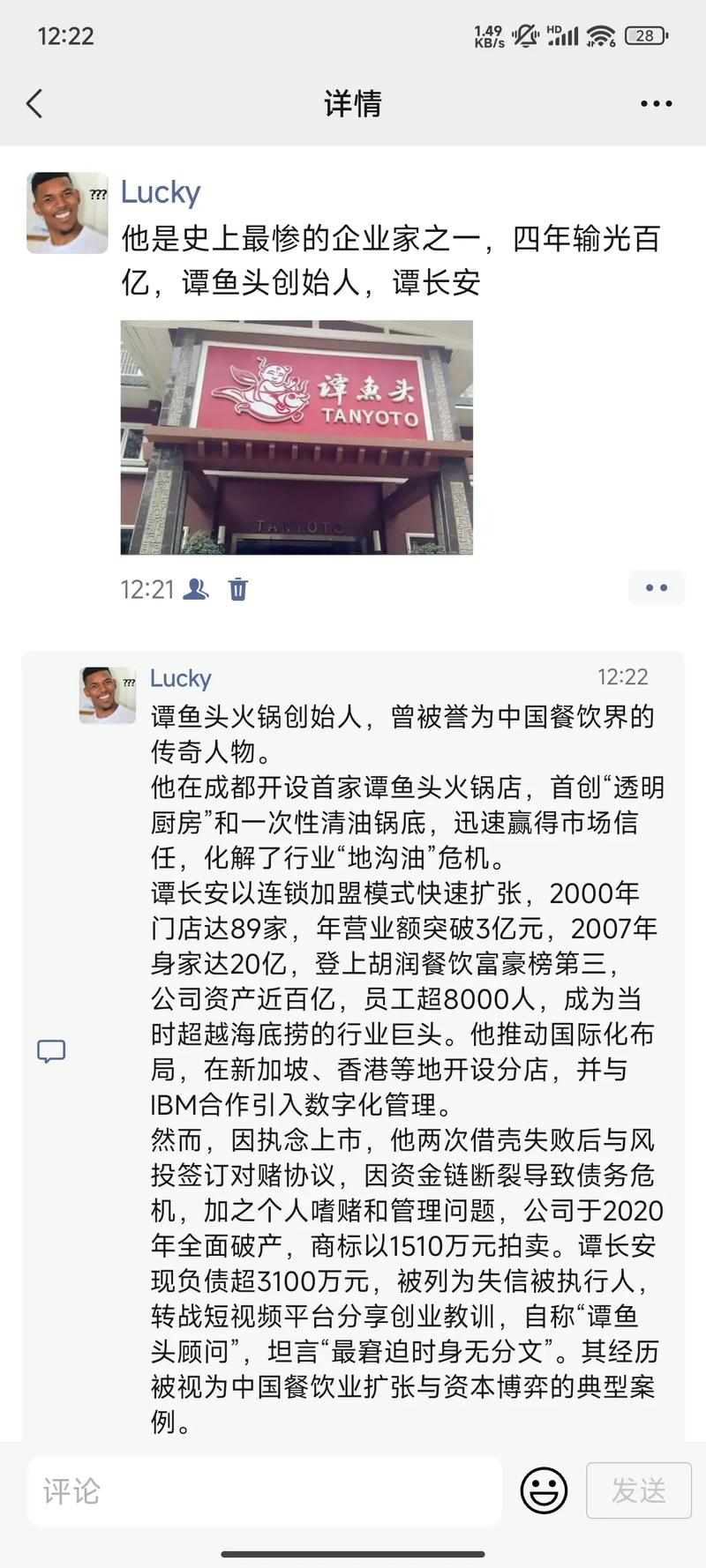Tap the 评论 comment input field
The height and width of the screenshot is (1568, 706).
[265, 1490]
